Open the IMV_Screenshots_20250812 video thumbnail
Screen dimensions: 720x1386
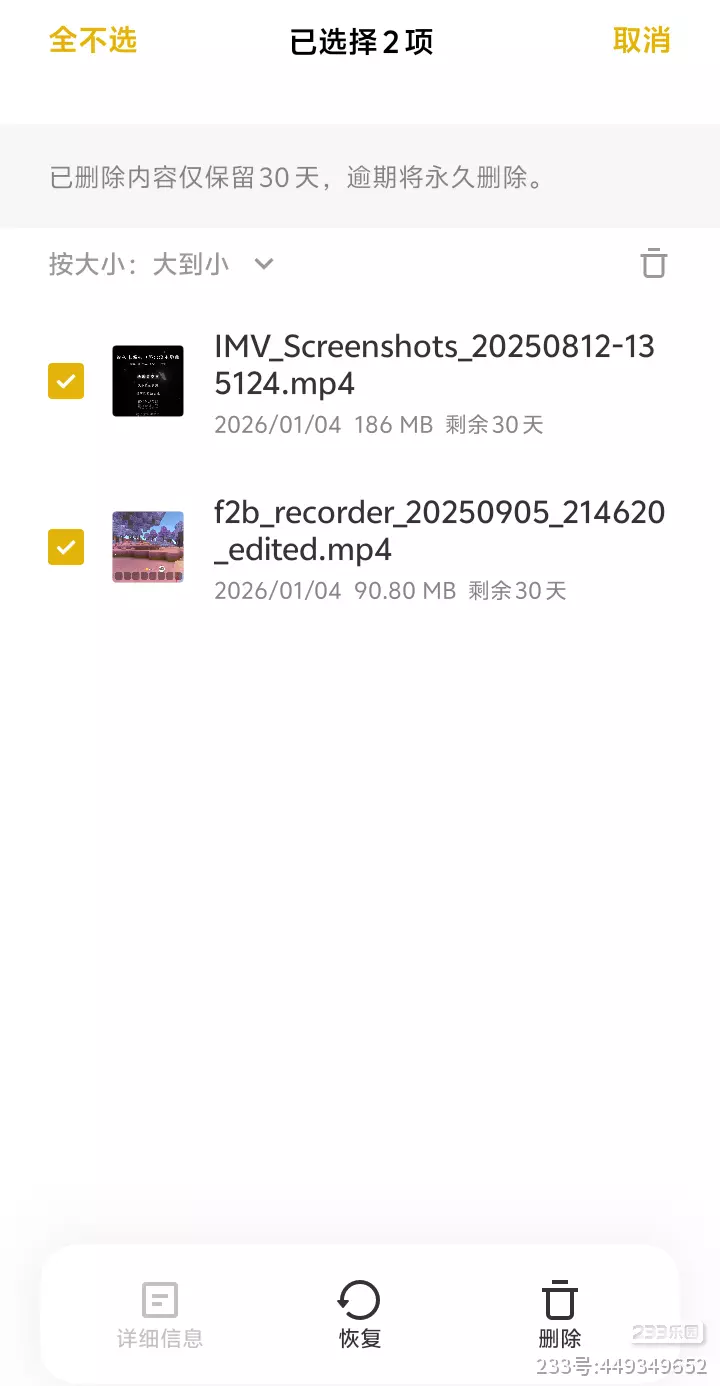148,381
